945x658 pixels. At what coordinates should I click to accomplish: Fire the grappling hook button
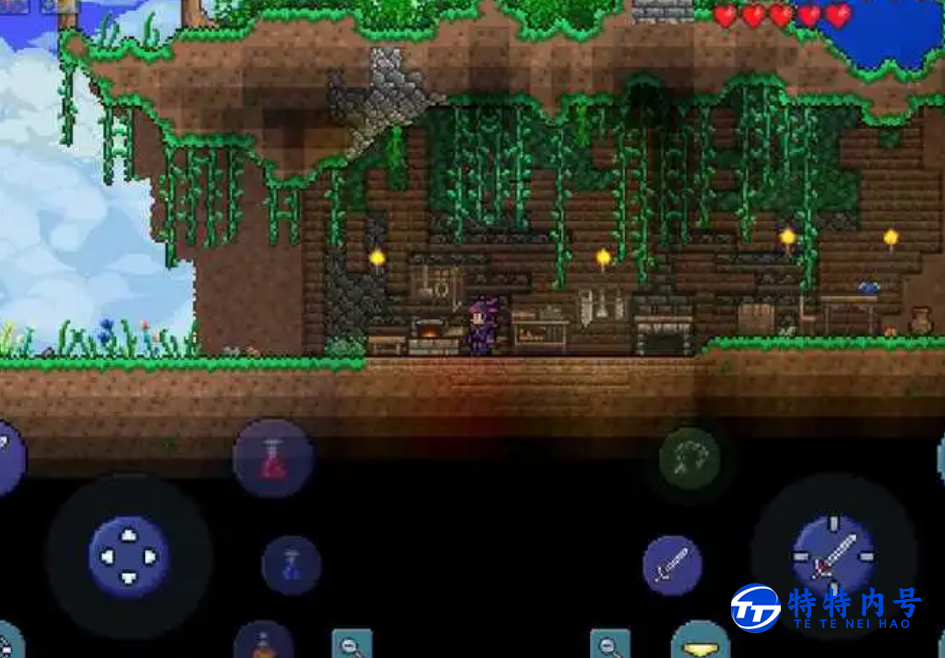(689, 459)
